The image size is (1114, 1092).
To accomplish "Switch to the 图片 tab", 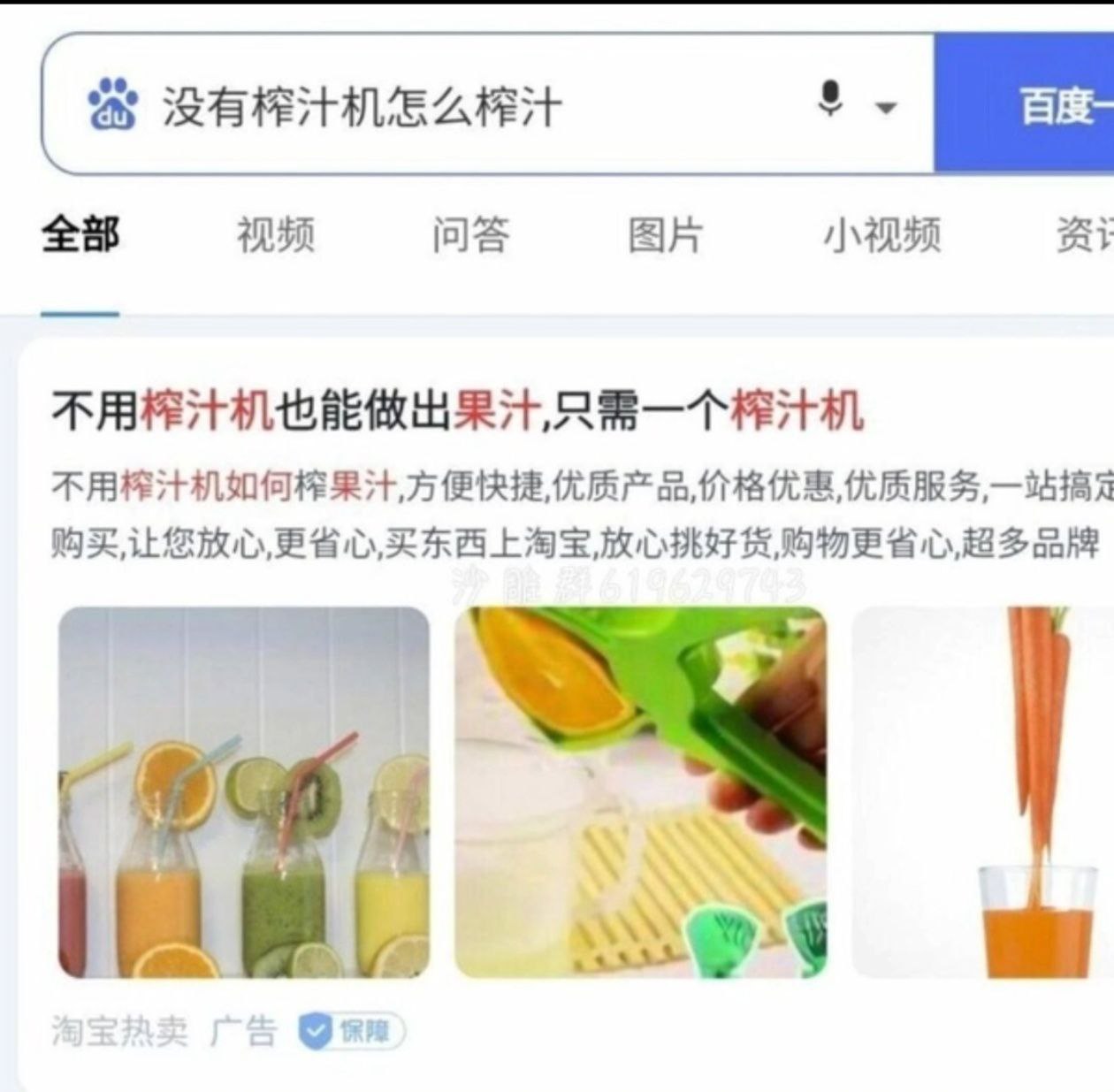I will (x=665, y=235).
